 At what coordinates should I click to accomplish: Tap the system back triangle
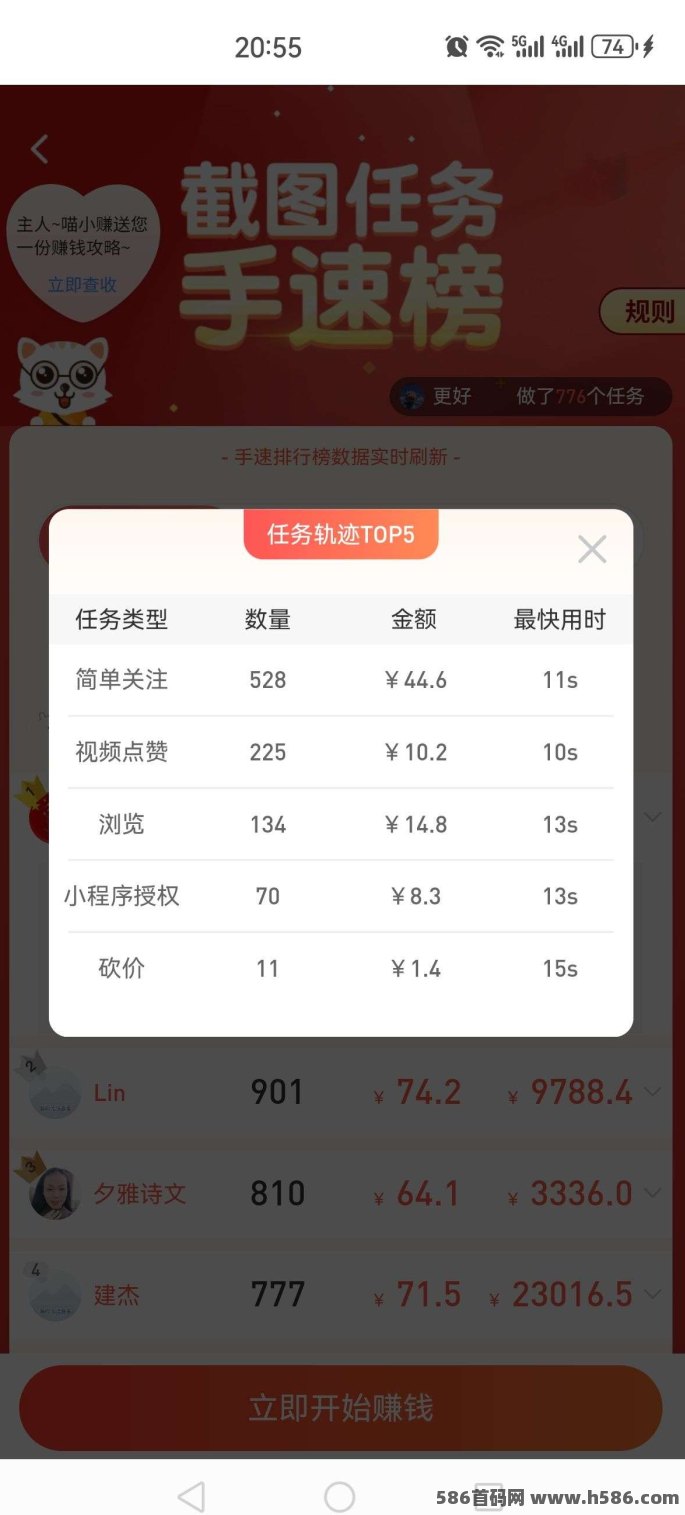click(x=191, y=1496)
